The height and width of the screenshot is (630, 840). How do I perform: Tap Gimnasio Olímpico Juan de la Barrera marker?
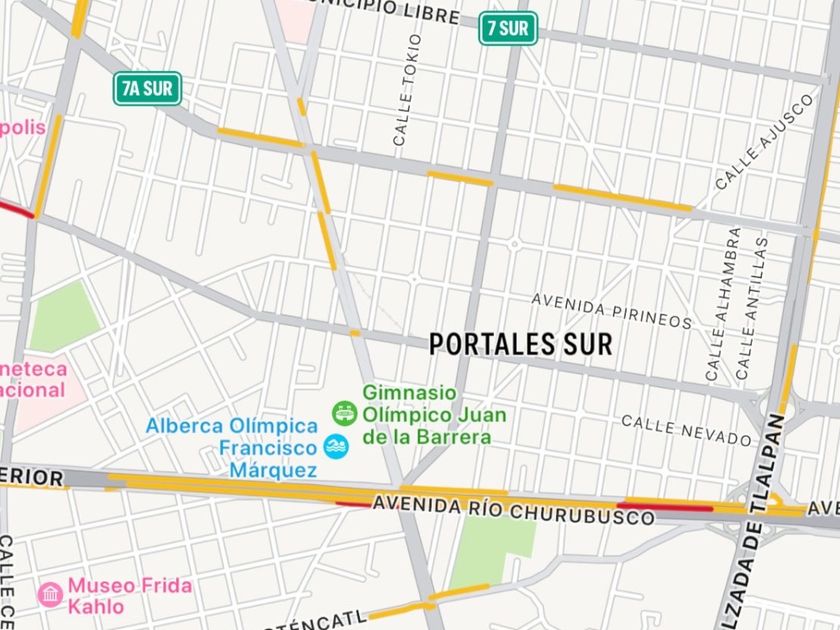[344, 414]
